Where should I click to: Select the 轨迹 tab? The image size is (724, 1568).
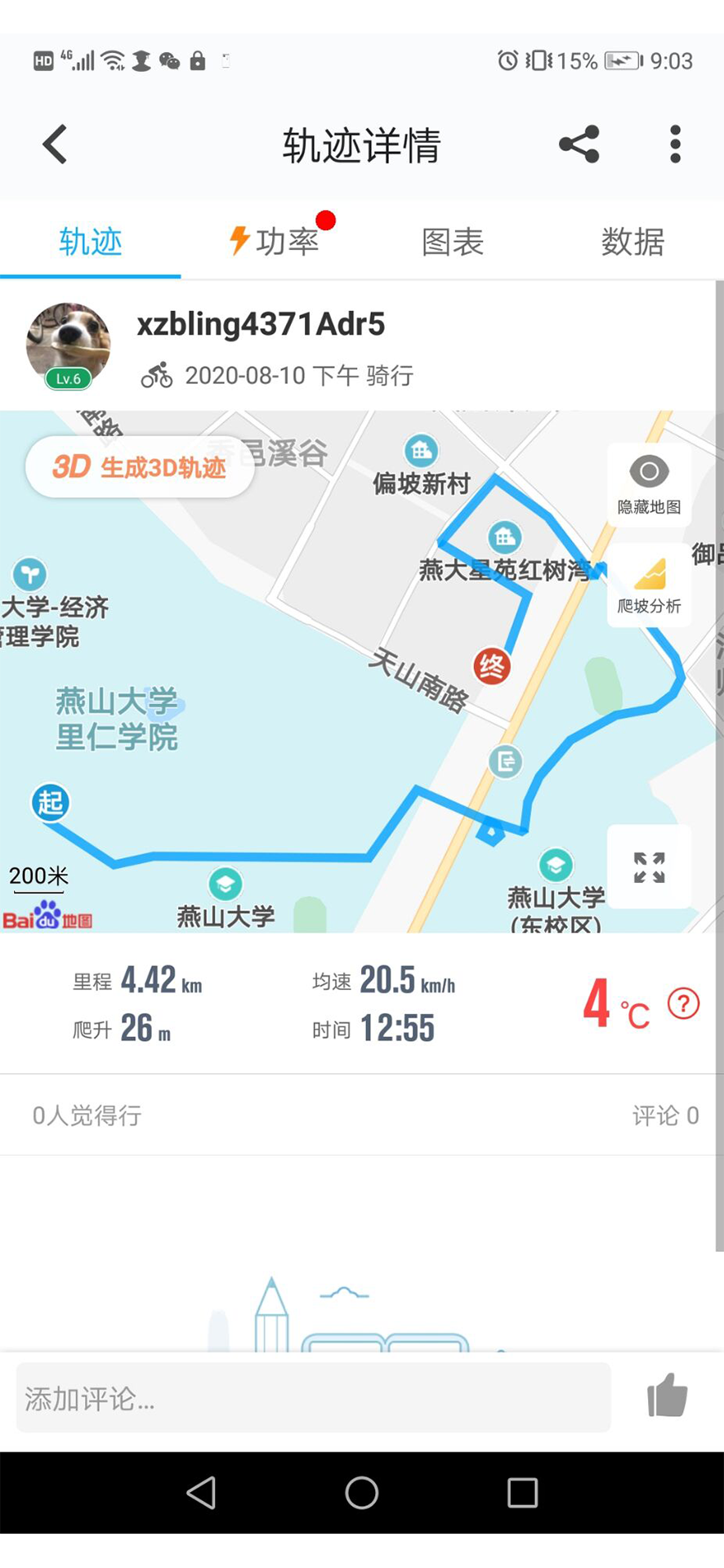pos(91,242)
